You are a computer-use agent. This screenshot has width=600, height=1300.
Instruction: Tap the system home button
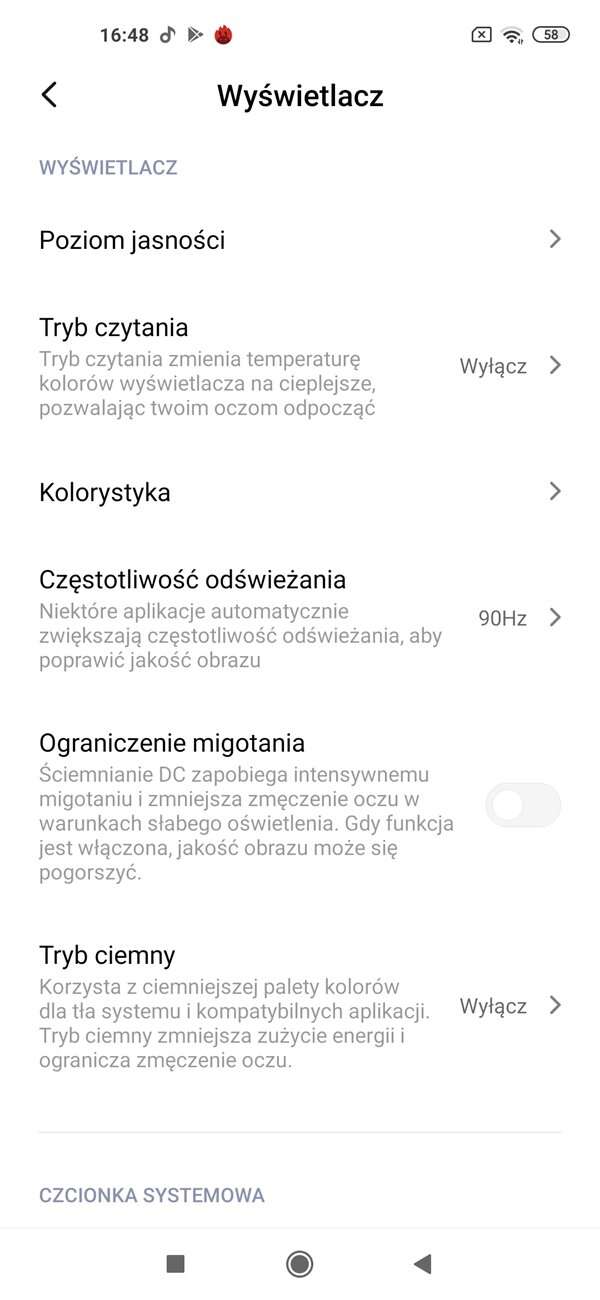click(299, 1264)
